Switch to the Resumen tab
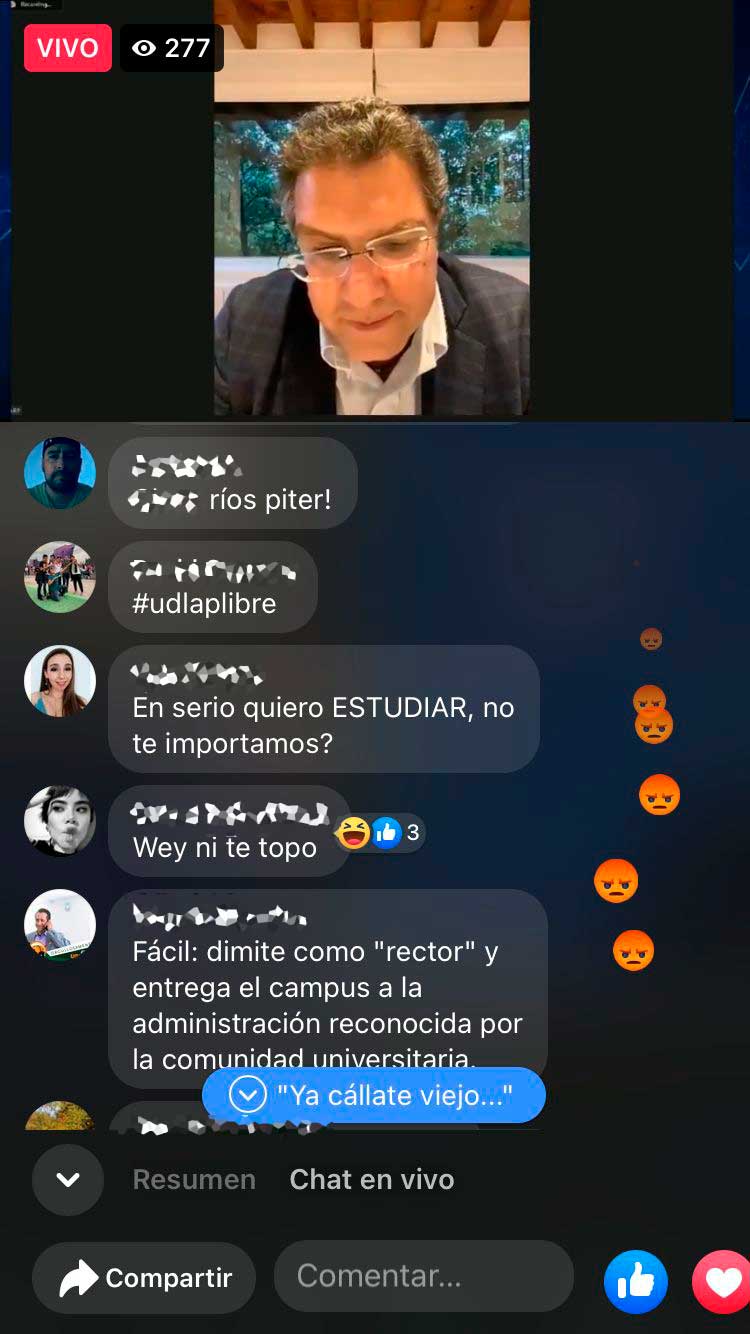Screen dimensions: 750x1334 [194, 1180]
